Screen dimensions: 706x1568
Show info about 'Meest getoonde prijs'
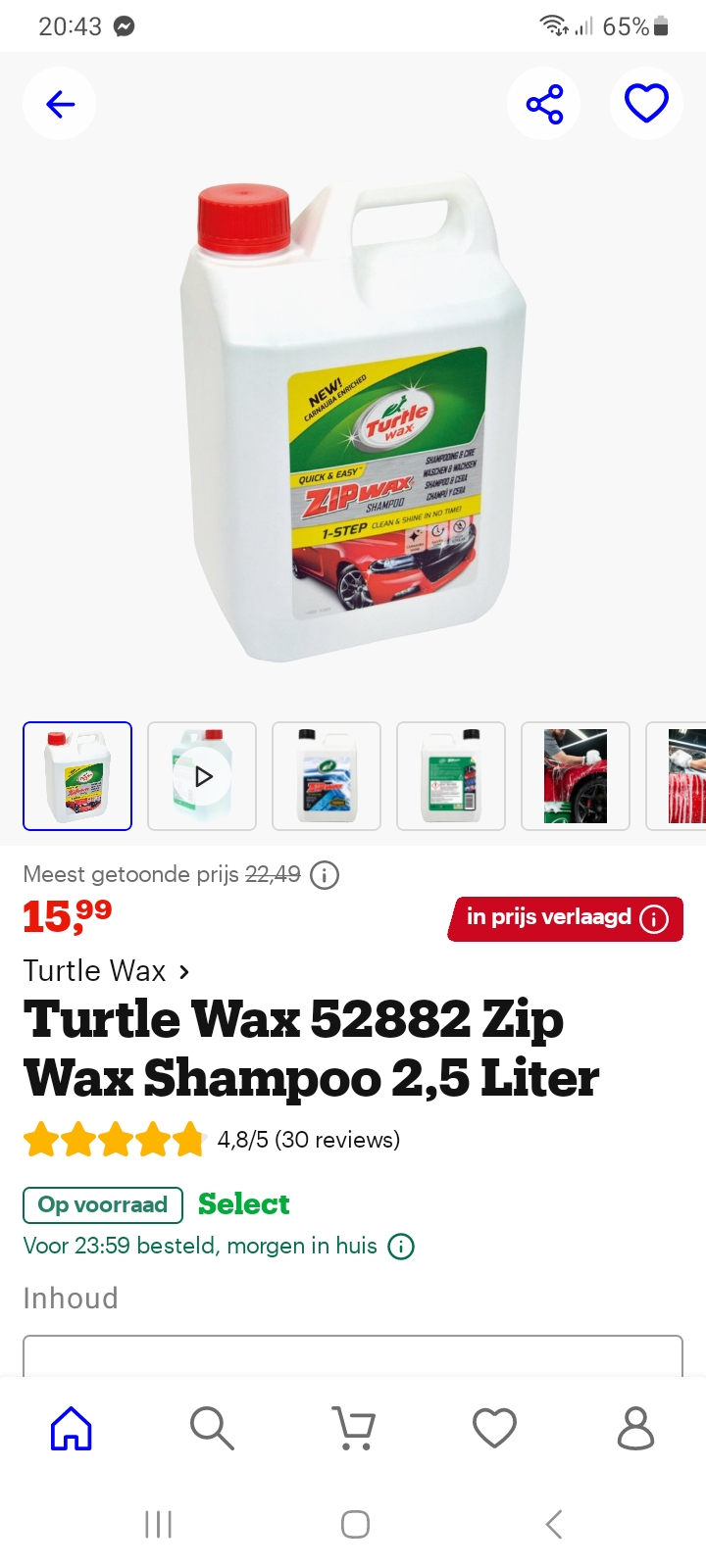[324, 874]
